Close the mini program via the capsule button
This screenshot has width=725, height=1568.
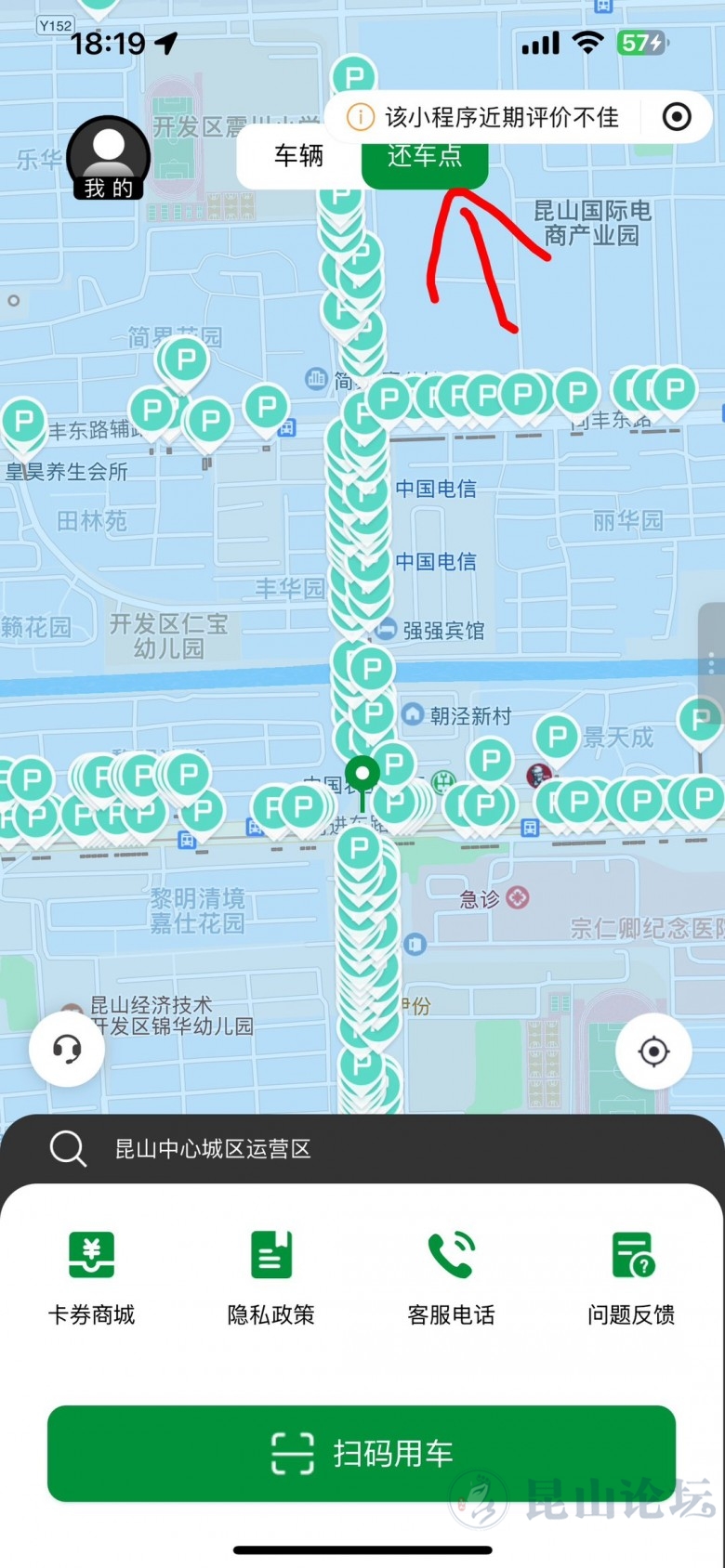[x=677, y=117]
